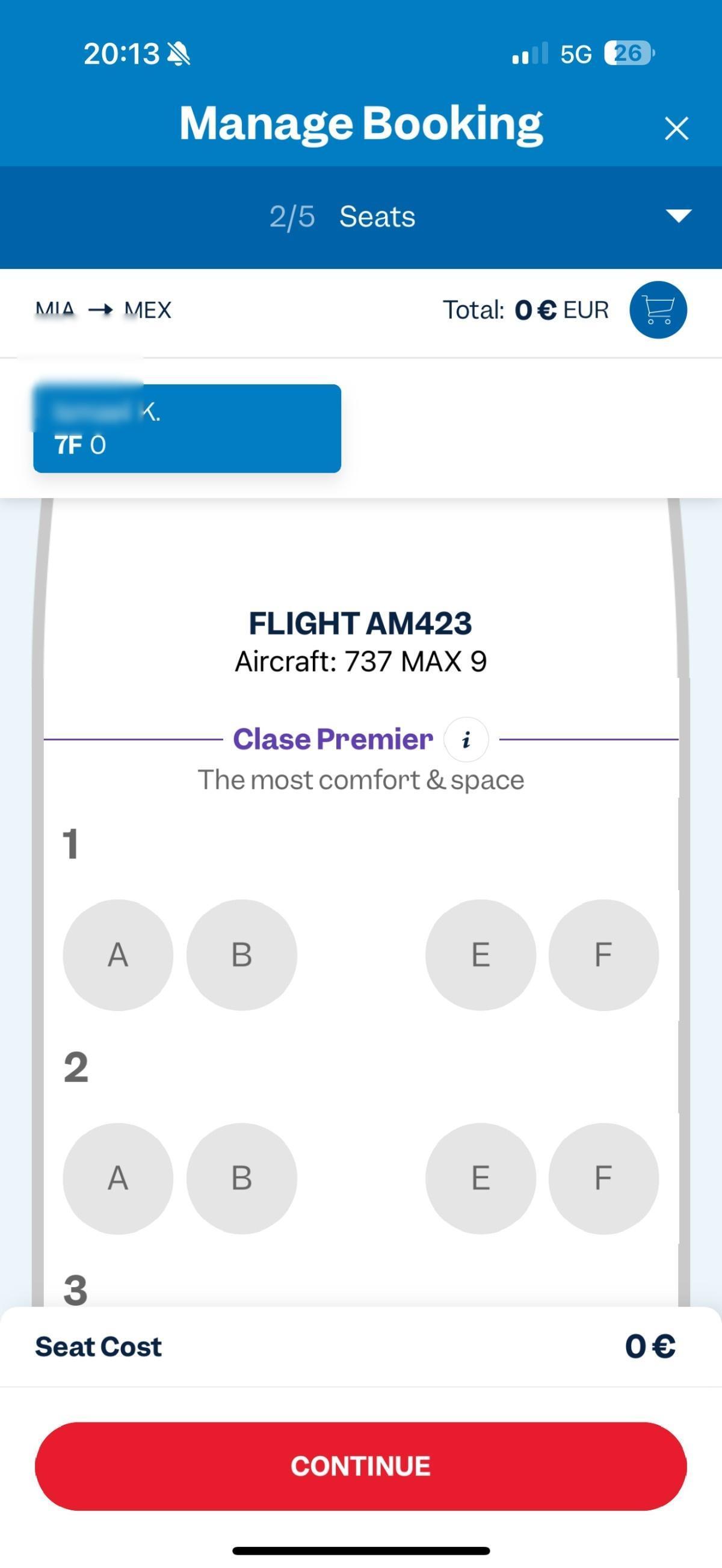
Task: Close the Manage Booking screen
Action: 676,129
